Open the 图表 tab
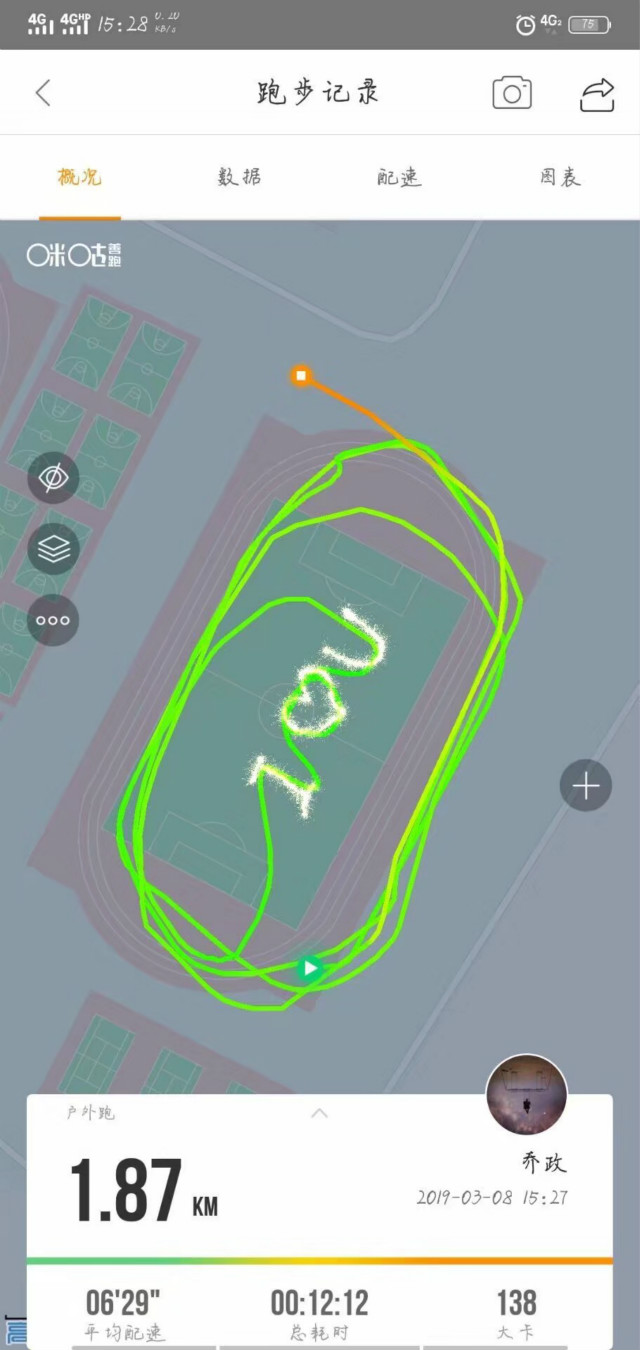Image resolution: width=640 pixels, height=1350 pixels. pos(560,177)
